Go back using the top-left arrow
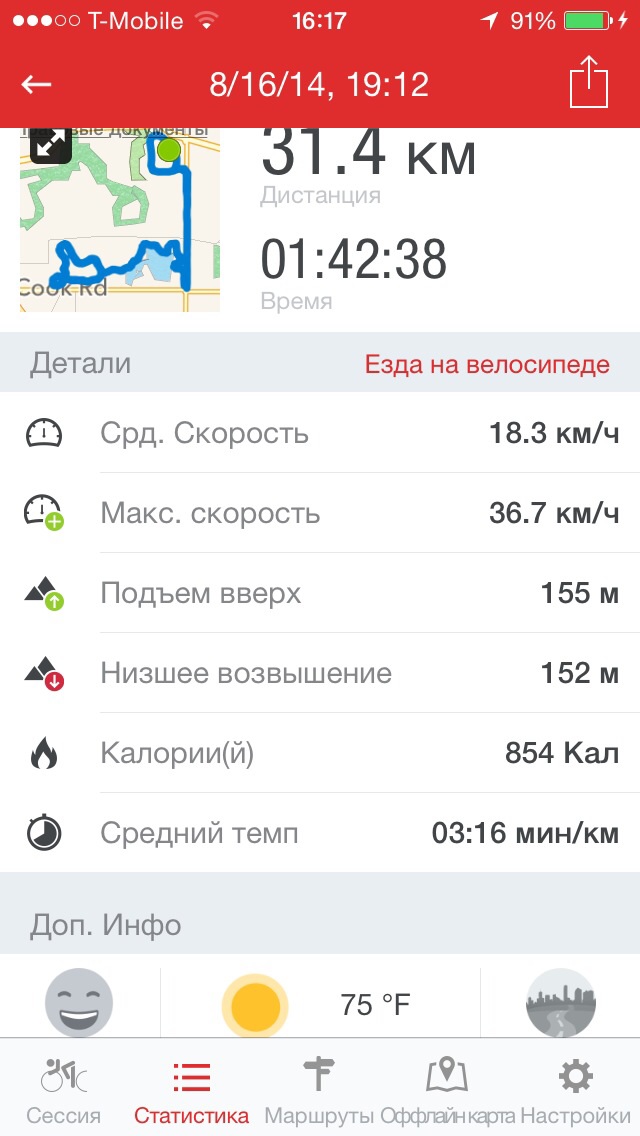 tap(37, 84)
